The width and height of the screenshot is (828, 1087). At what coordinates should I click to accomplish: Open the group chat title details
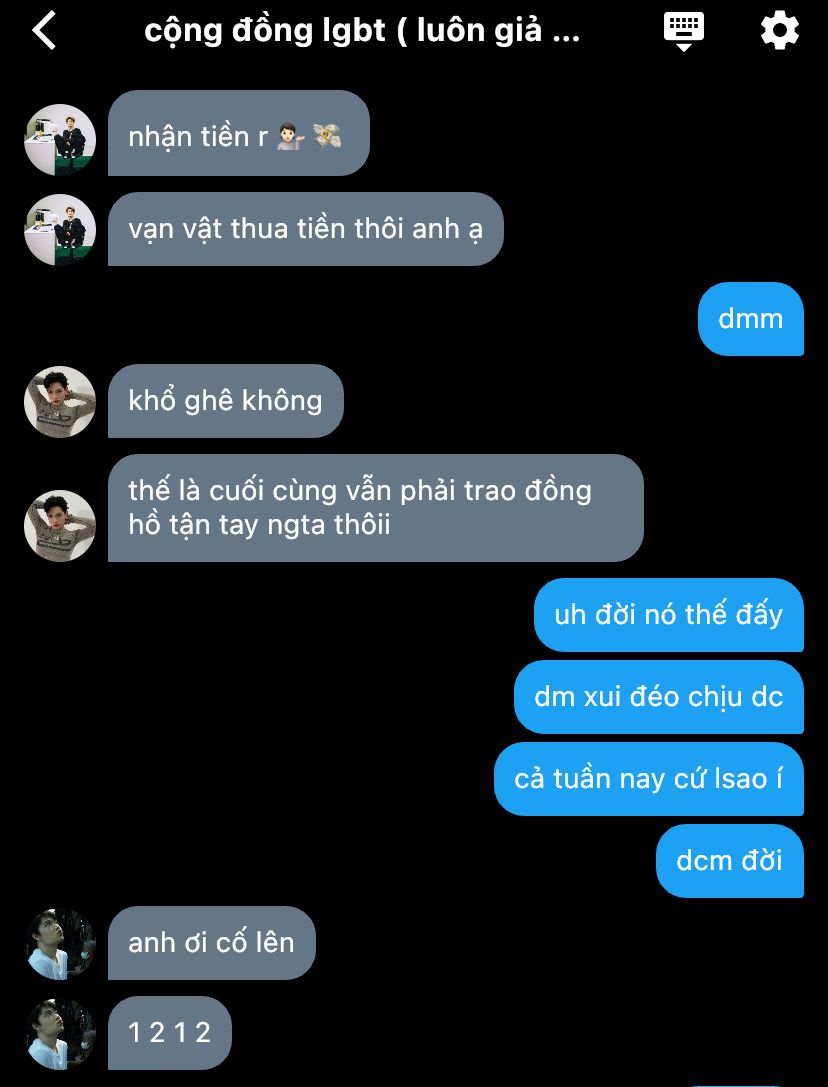click(x=361, y=31)
